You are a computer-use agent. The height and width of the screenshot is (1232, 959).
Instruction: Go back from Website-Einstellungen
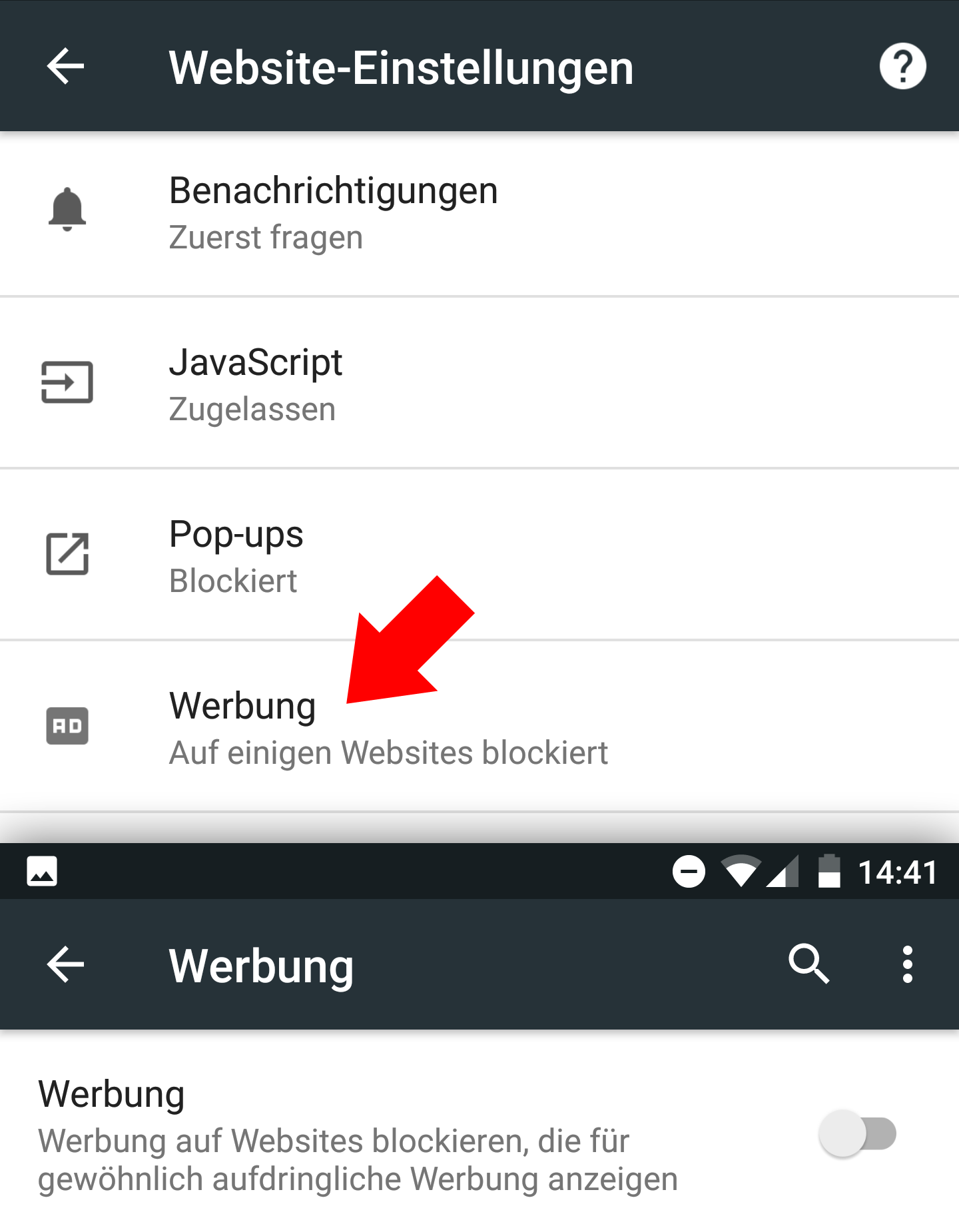click(x=65, y=66)
